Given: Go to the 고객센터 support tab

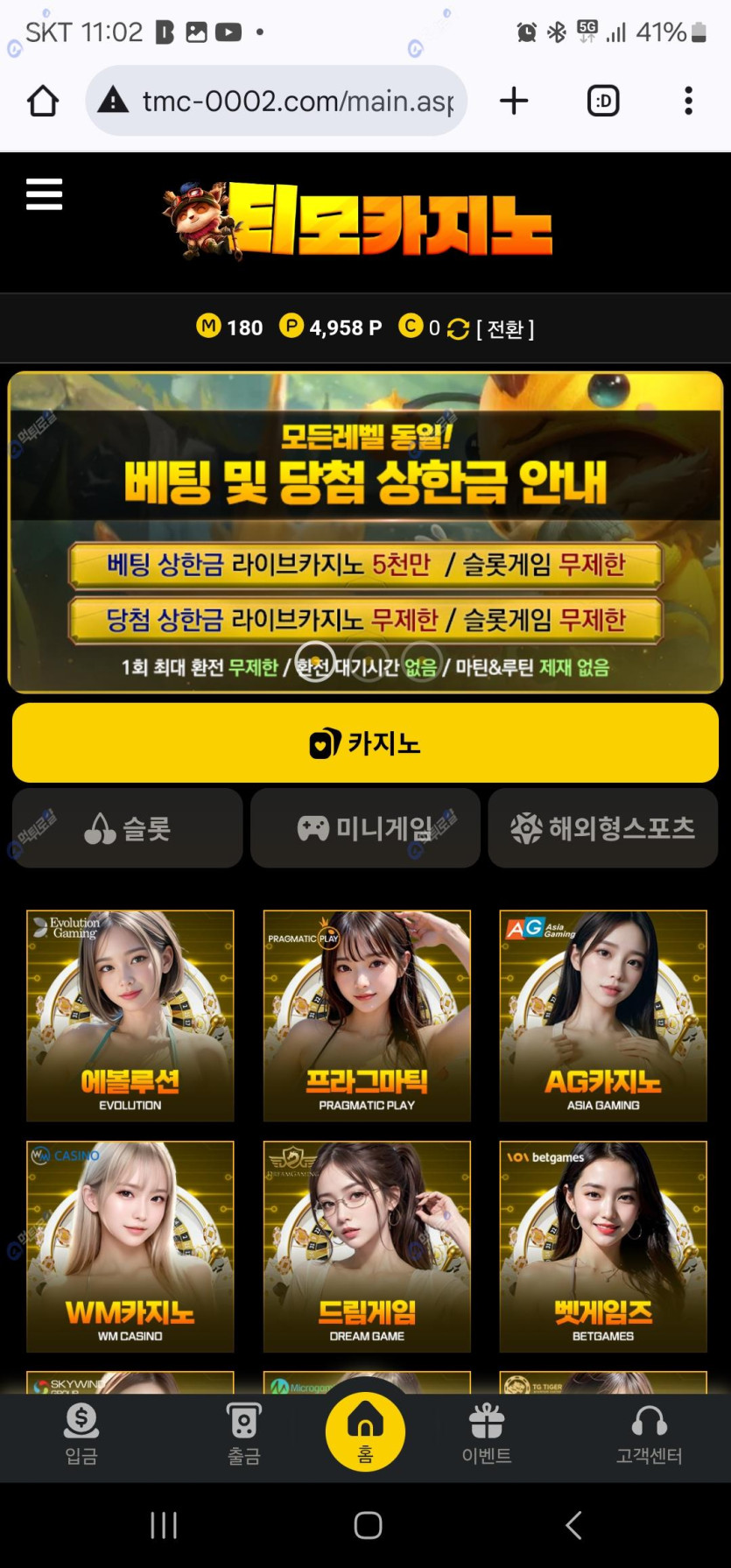Looking at the screenshot, I should pos(649,1434).
